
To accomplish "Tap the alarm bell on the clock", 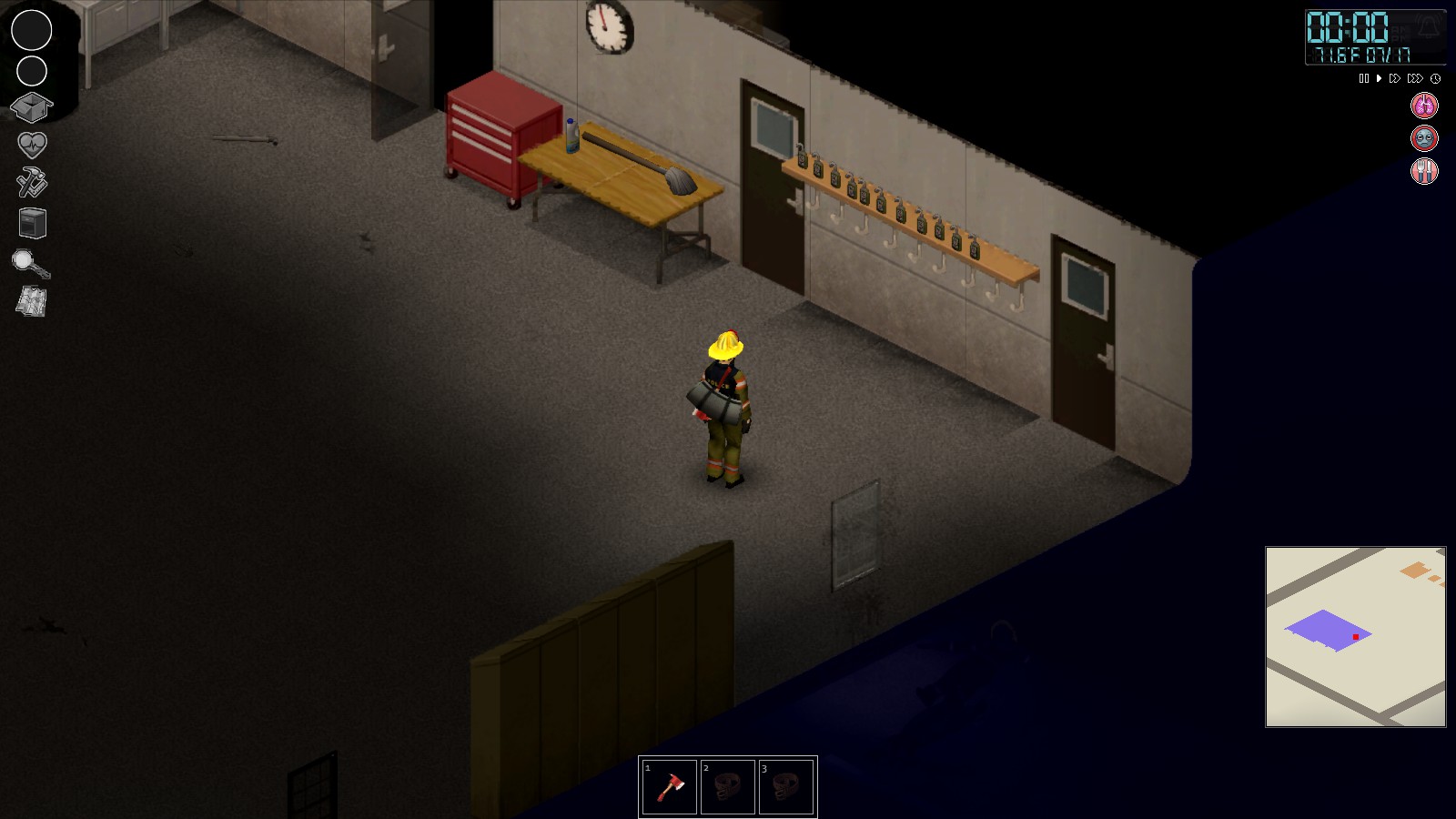I will point(1429,26).
